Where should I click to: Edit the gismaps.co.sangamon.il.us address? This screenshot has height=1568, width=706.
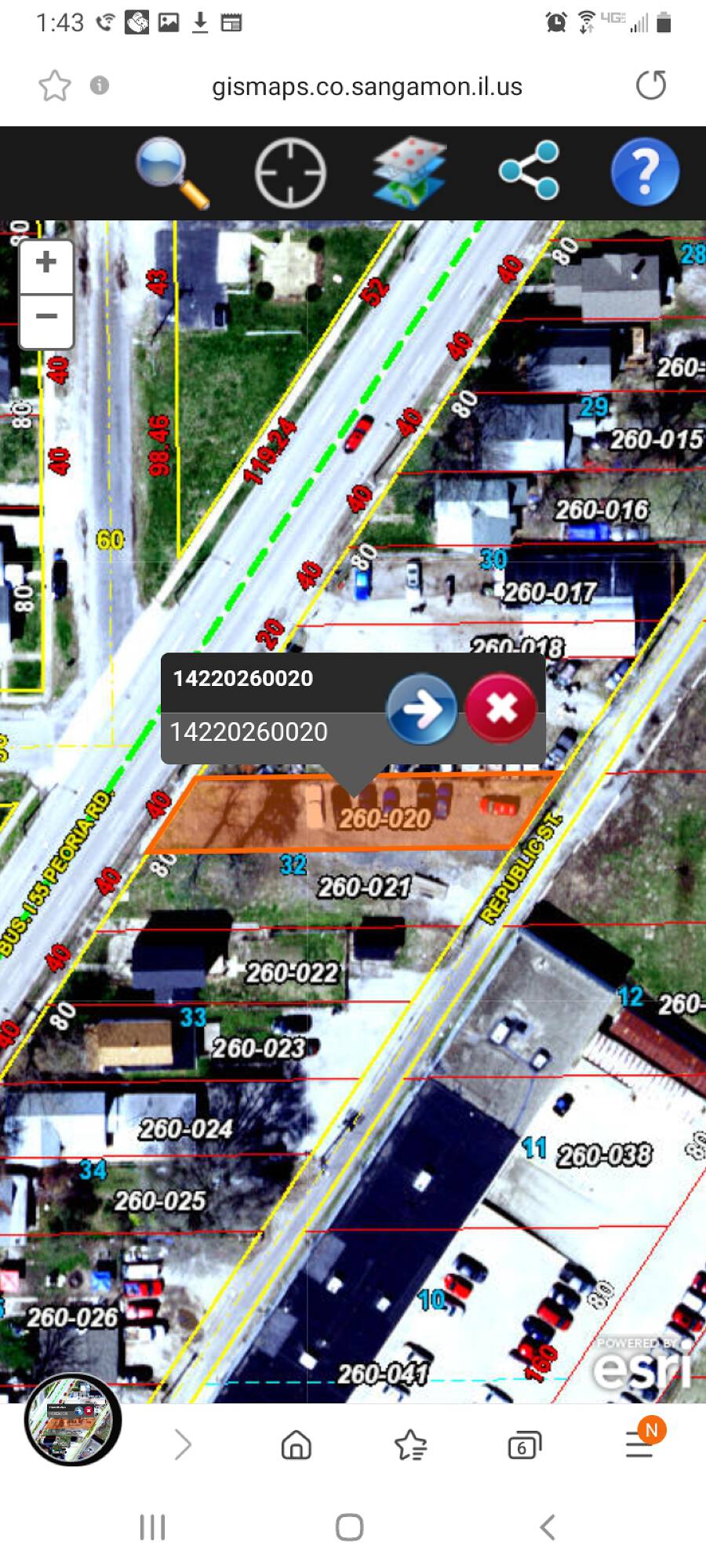click(366, 86)
